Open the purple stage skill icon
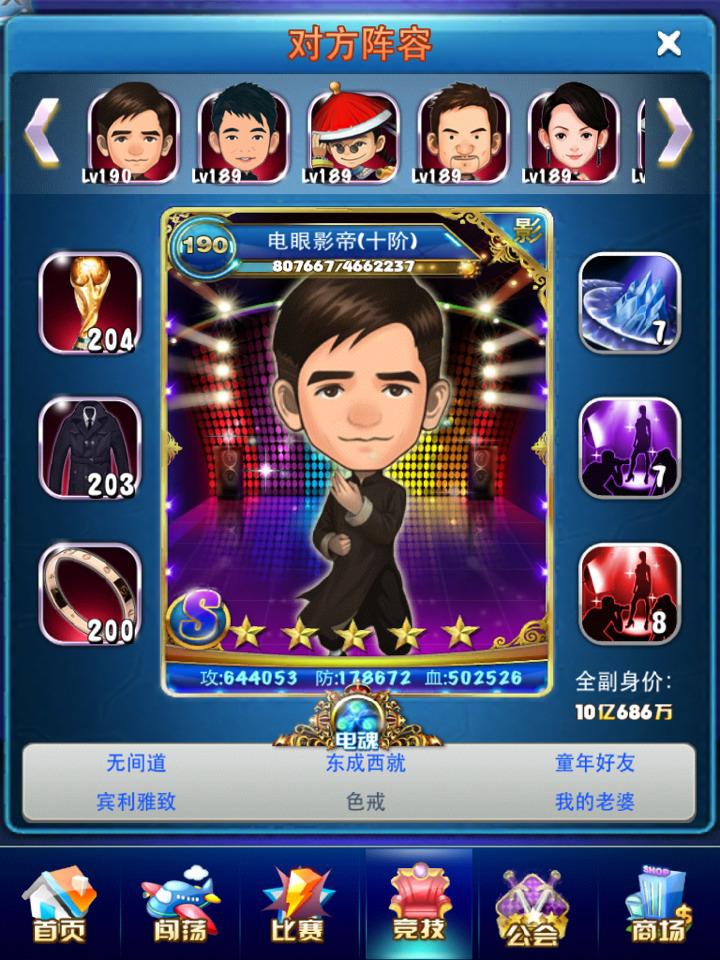Viewport: 720px width, 960px height. [x=630, y=448]
